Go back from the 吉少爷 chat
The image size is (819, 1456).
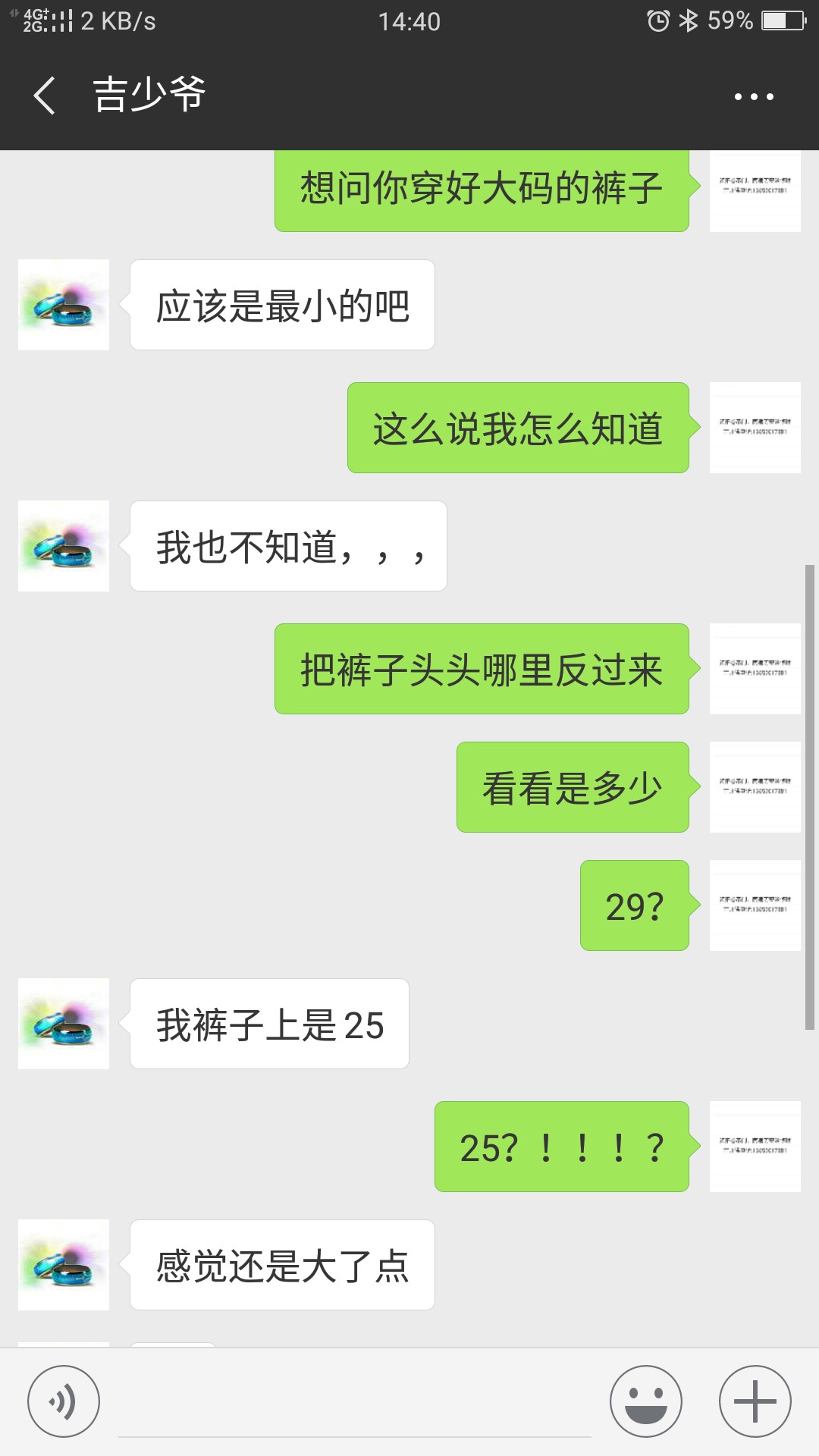[x=45, y=96]
